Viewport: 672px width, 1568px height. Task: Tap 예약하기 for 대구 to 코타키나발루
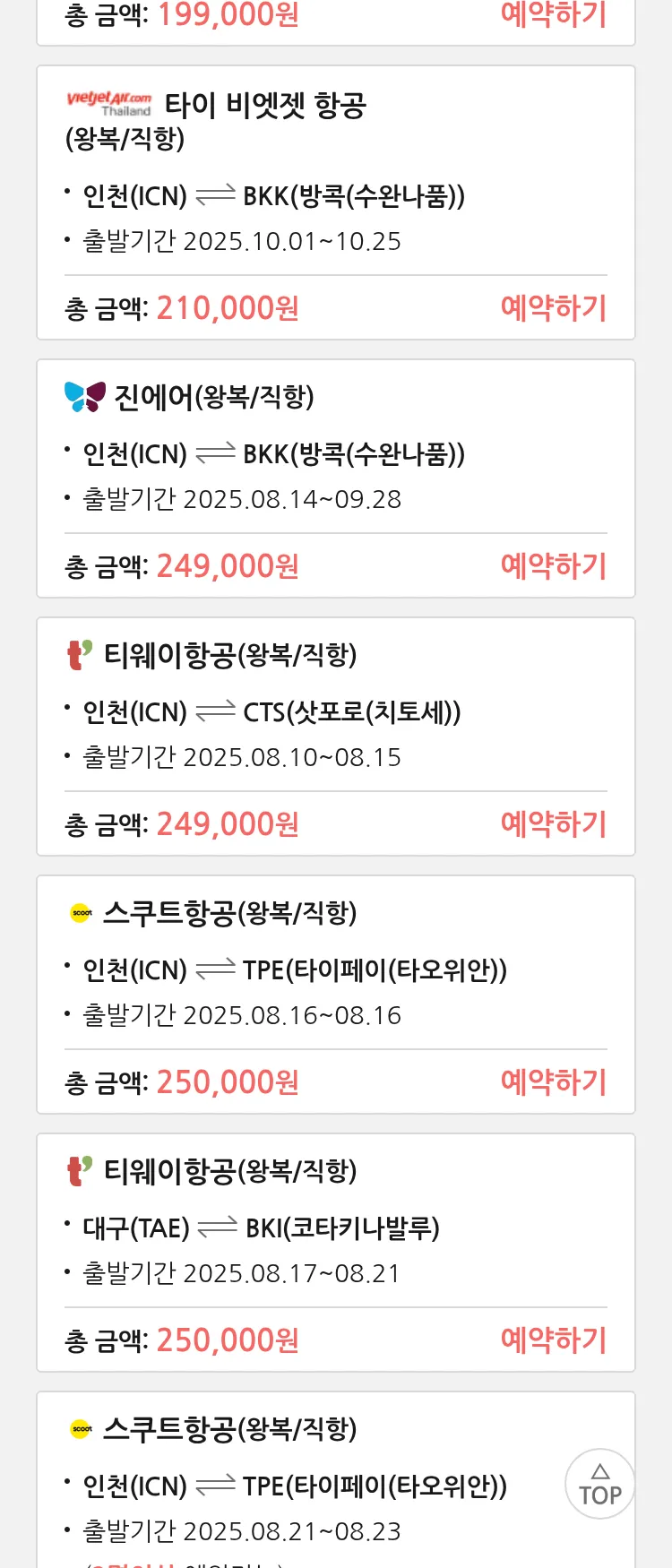click(553, 1340)
